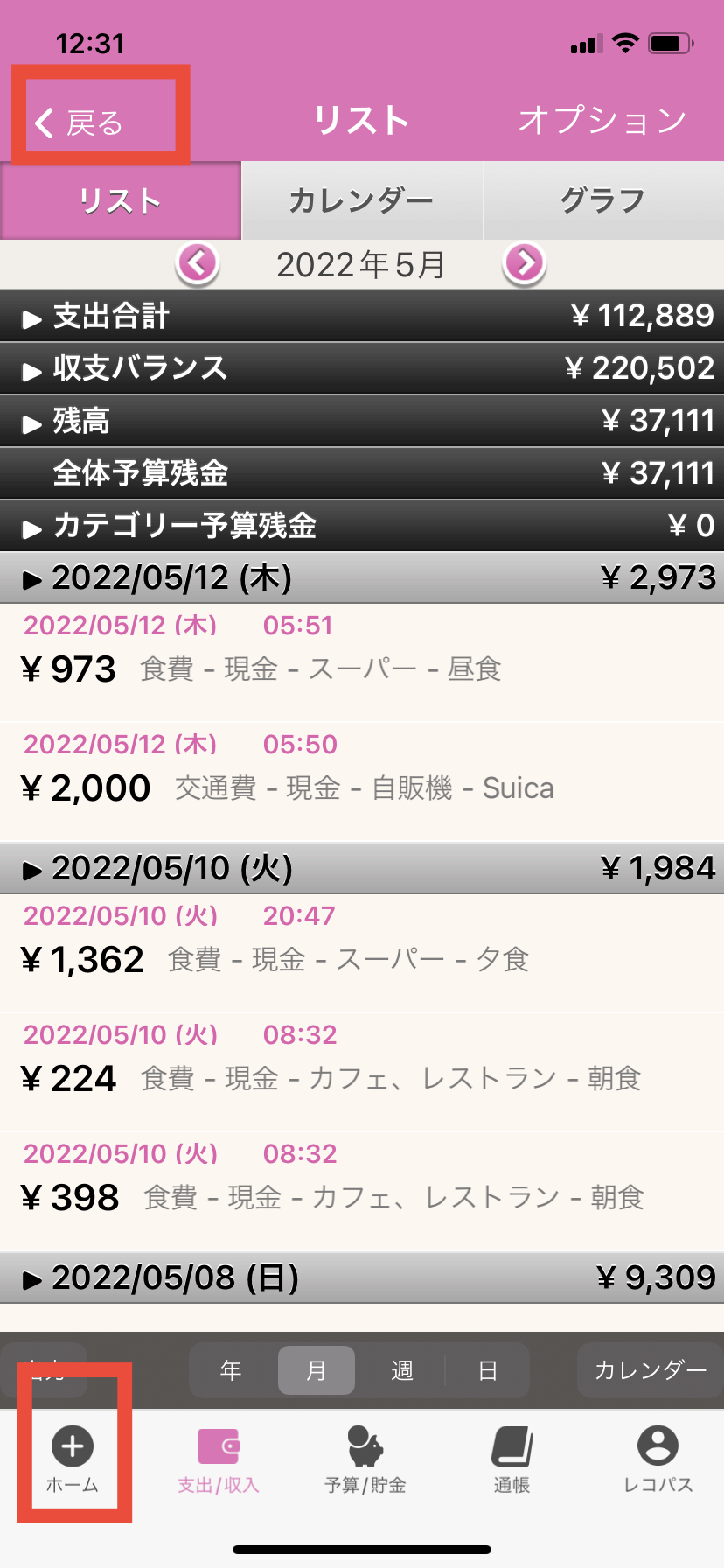724x1568 pixels.
Task: Expand the カテゴリー予算残金 row
Action: [x=361, y=526]
